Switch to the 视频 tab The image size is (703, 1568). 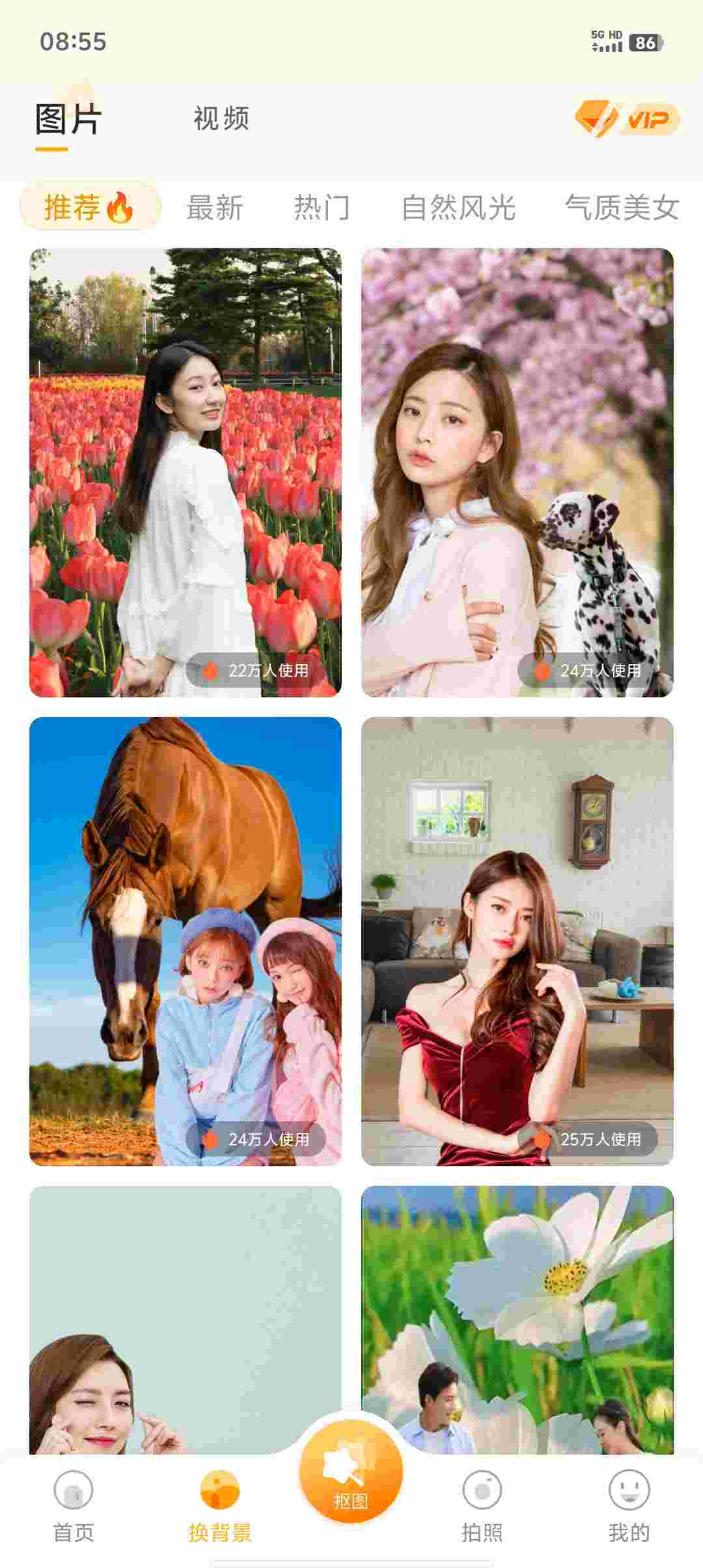(221, 119)
